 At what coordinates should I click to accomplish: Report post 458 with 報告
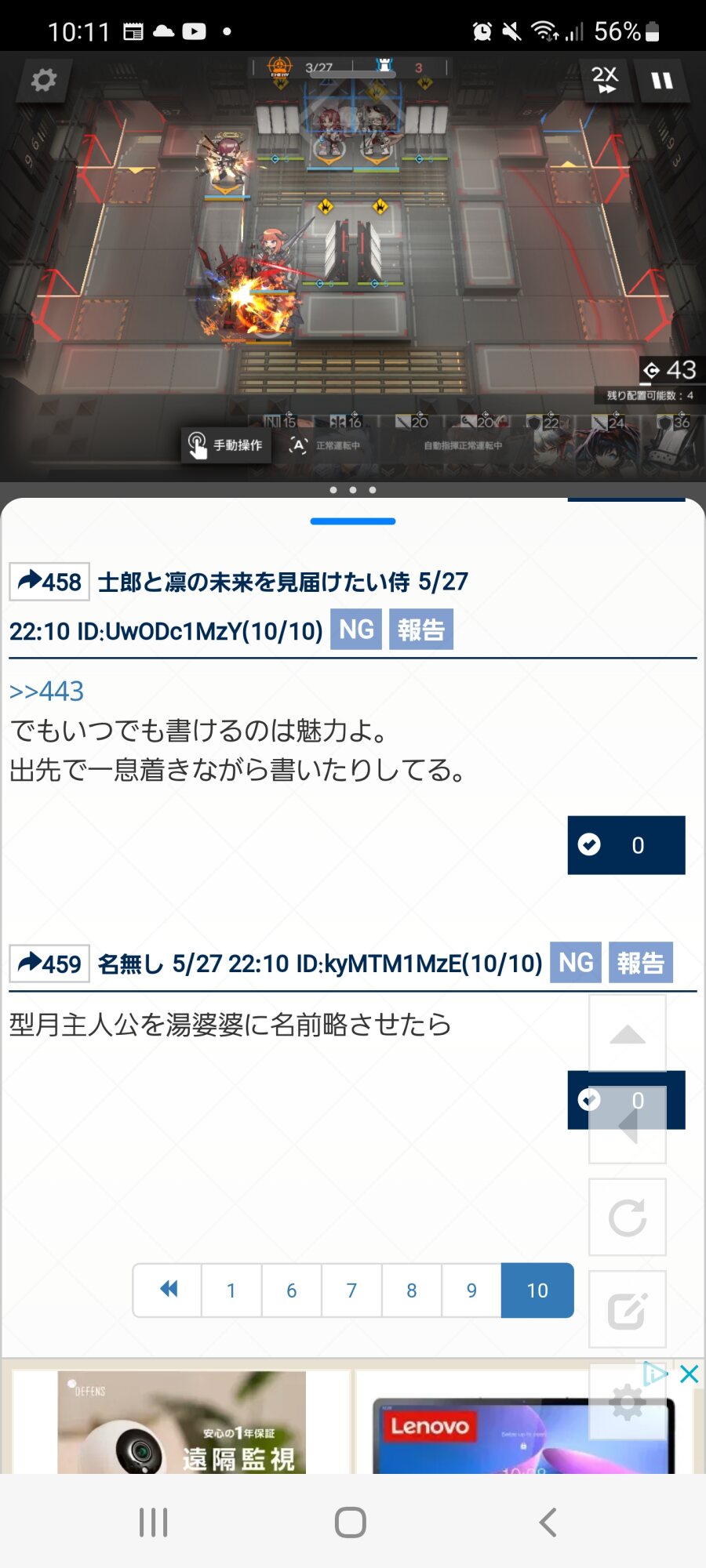421,630
